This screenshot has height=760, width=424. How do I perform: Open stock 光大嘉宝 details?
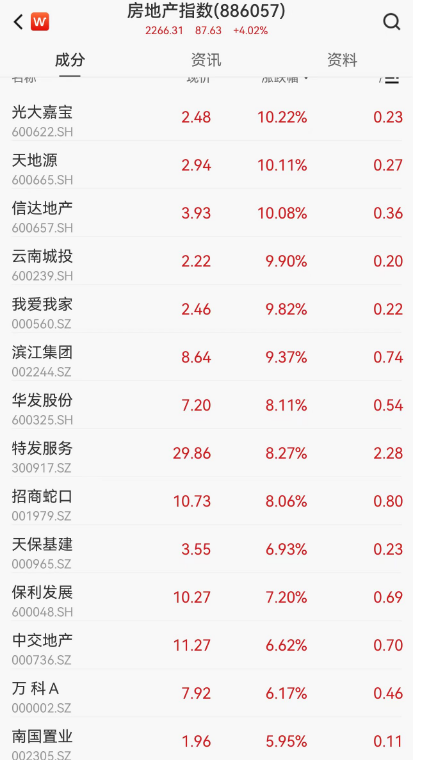pyautogui.click(x=207, y=118)
